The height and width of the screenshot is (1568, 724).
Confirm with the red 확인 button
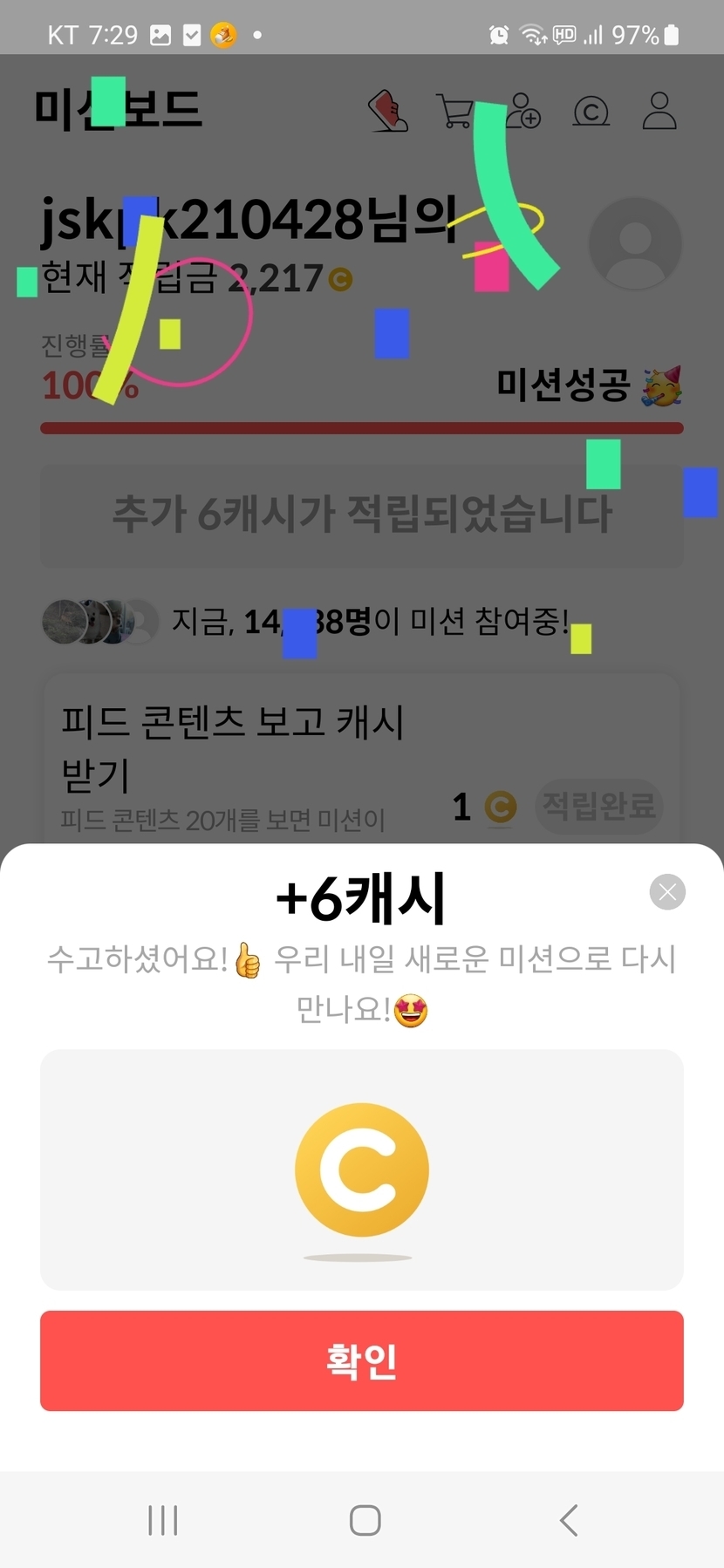click(362, 1360)
